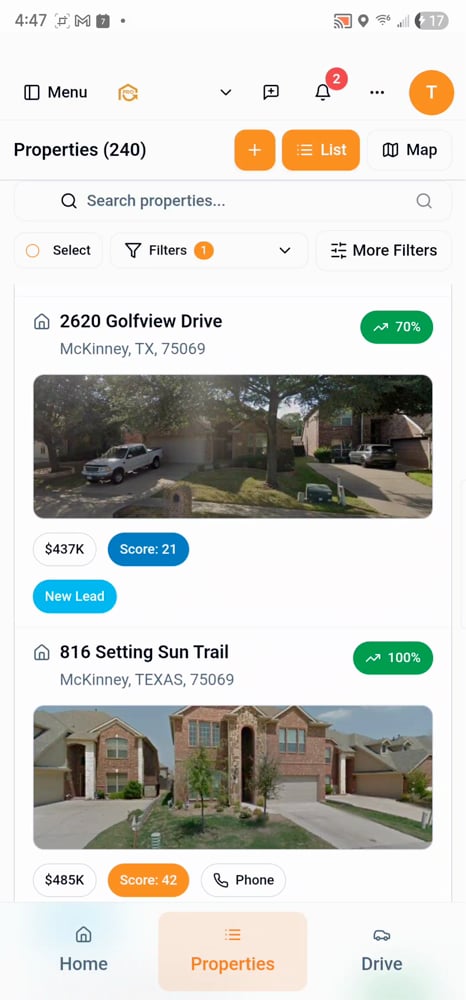Open the Menu drawer

[55, 92]
